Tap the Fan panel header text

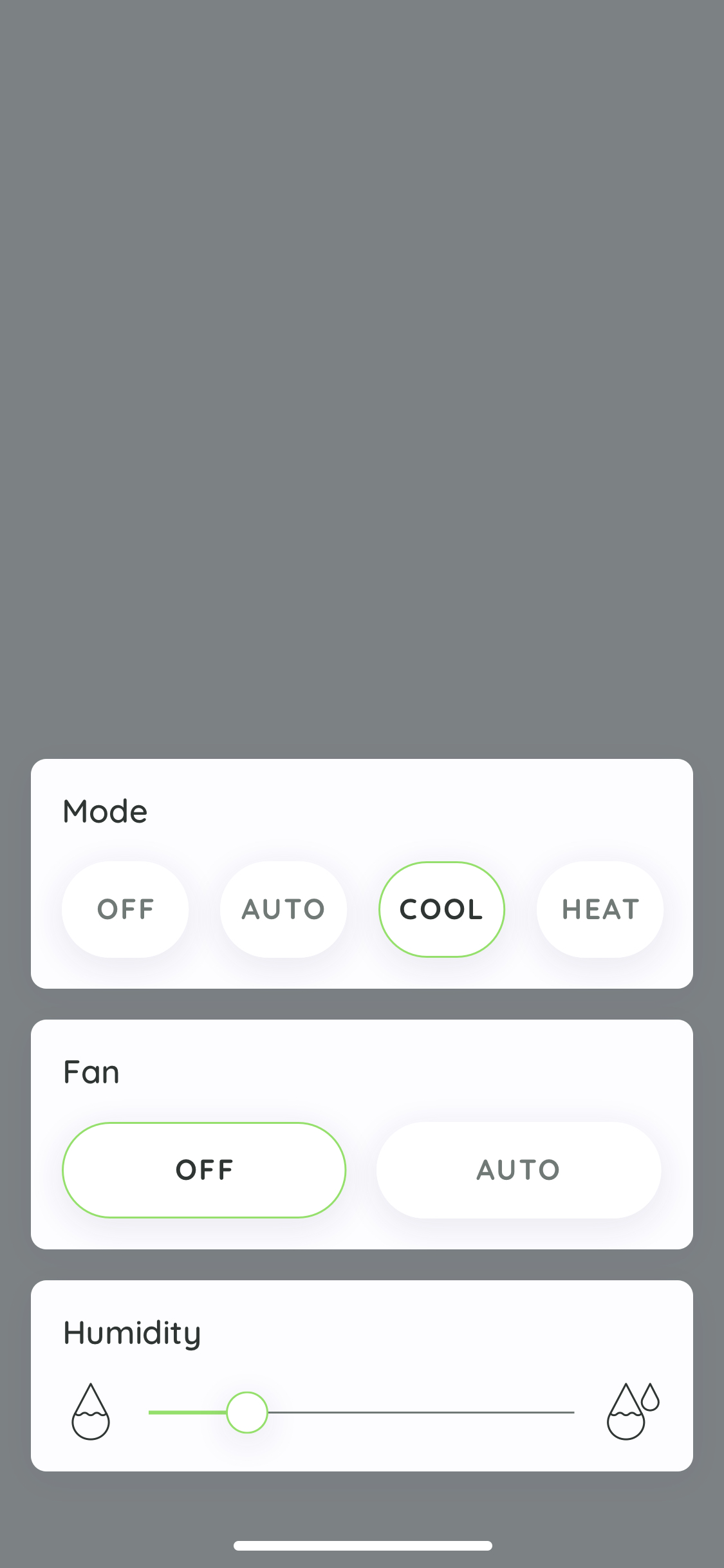[91, 1071]
